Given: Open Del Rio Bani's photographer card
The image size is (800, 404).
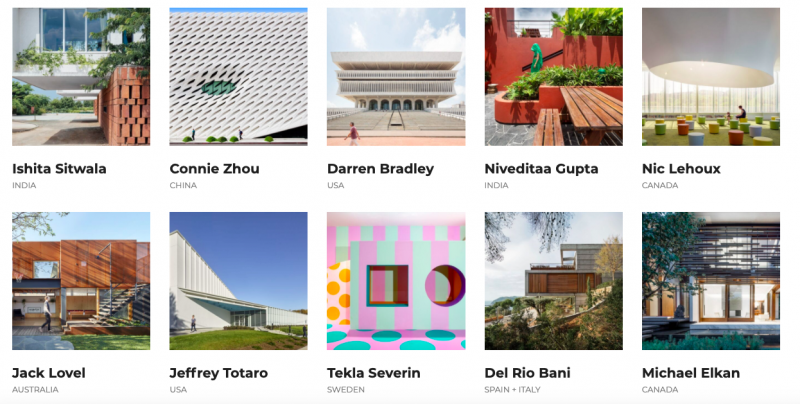Looking at the screenshot, I should click(553, 280).
